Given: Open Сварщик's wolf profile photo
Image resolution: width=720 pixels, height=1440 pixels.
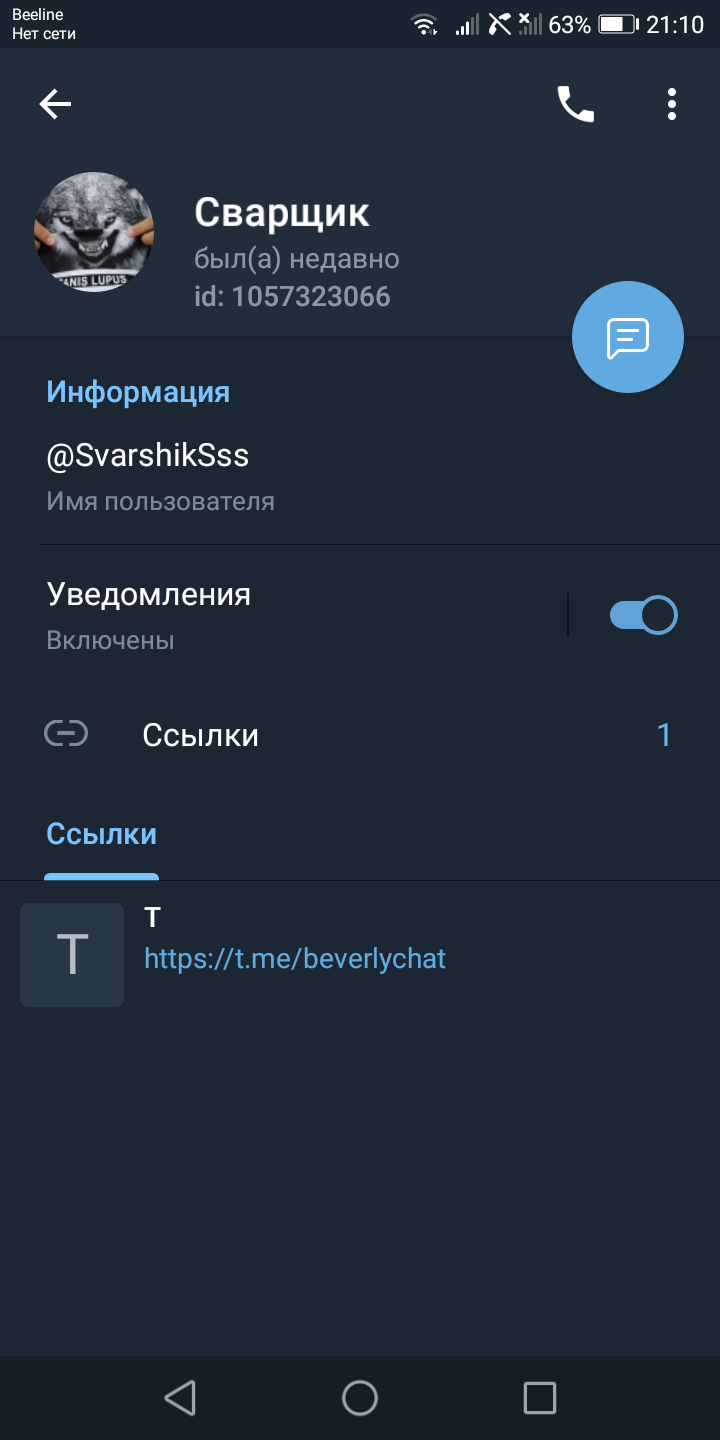Looking at the screenshot, I should pos(94,232).
